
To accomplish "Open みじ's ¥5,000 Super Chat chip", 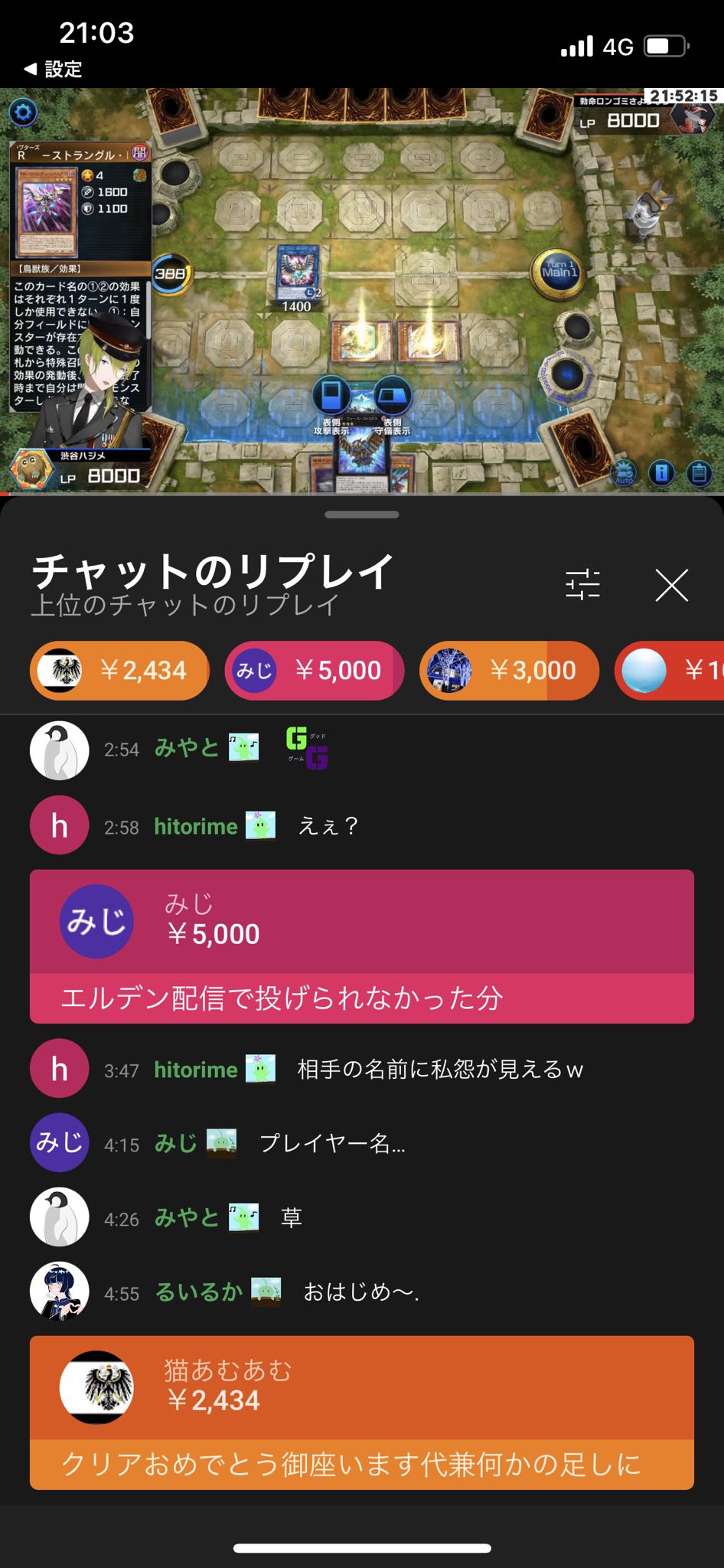I will coord(314,671).
